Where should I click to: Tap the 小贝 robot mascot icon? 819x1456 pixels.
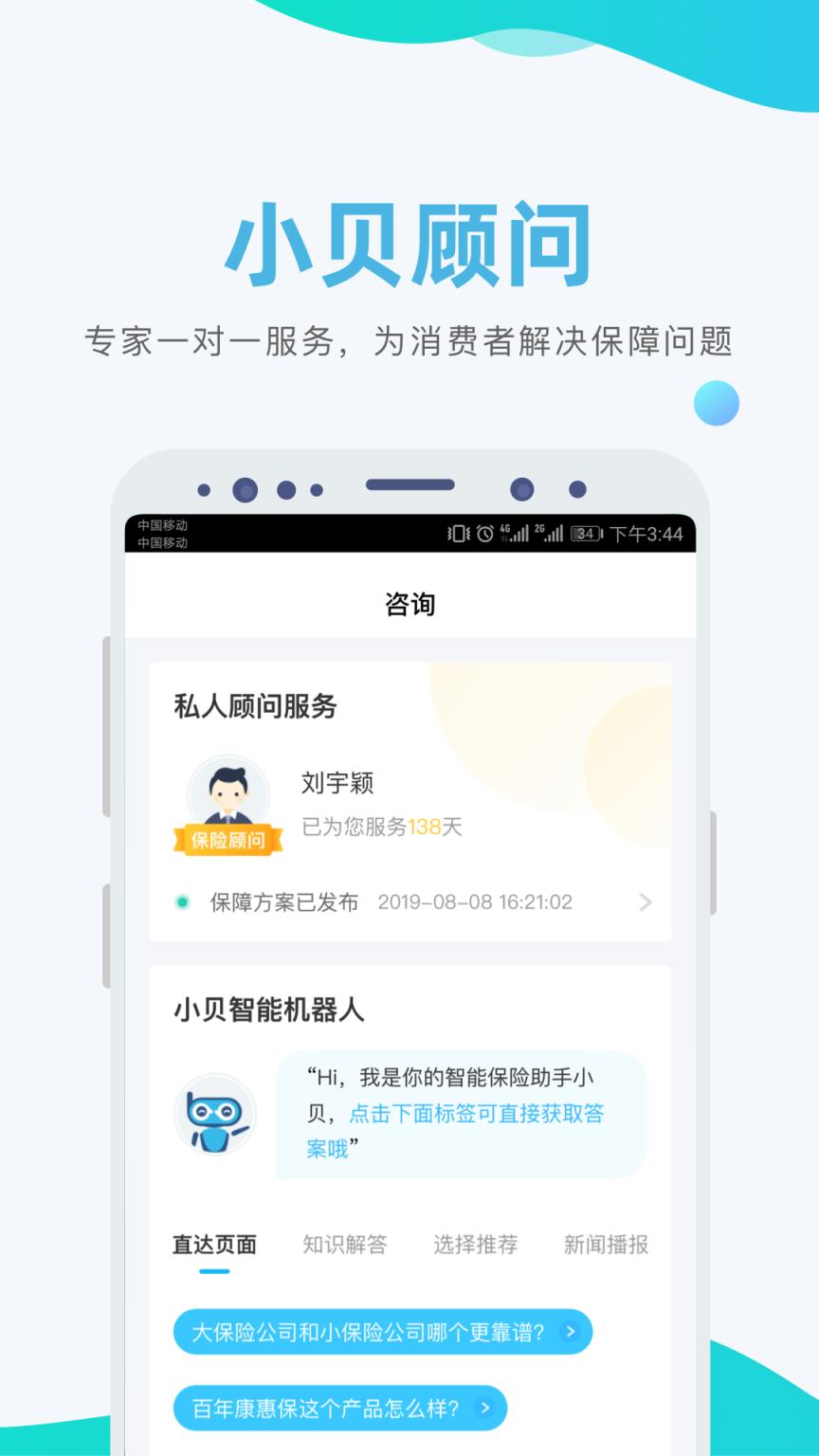(x=216, y=1115)
